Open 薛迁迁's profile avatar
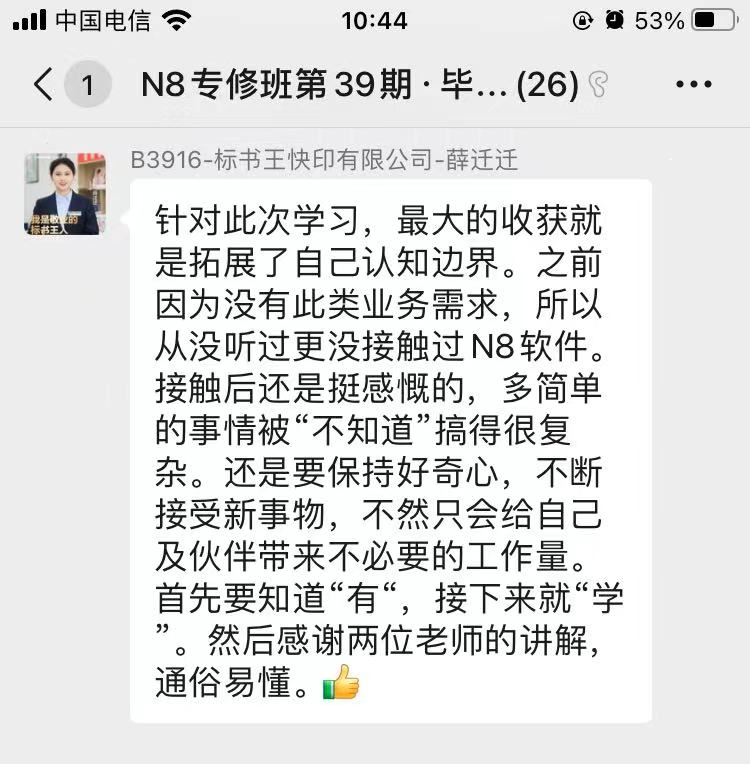750x764 pixels. point(65,194)
